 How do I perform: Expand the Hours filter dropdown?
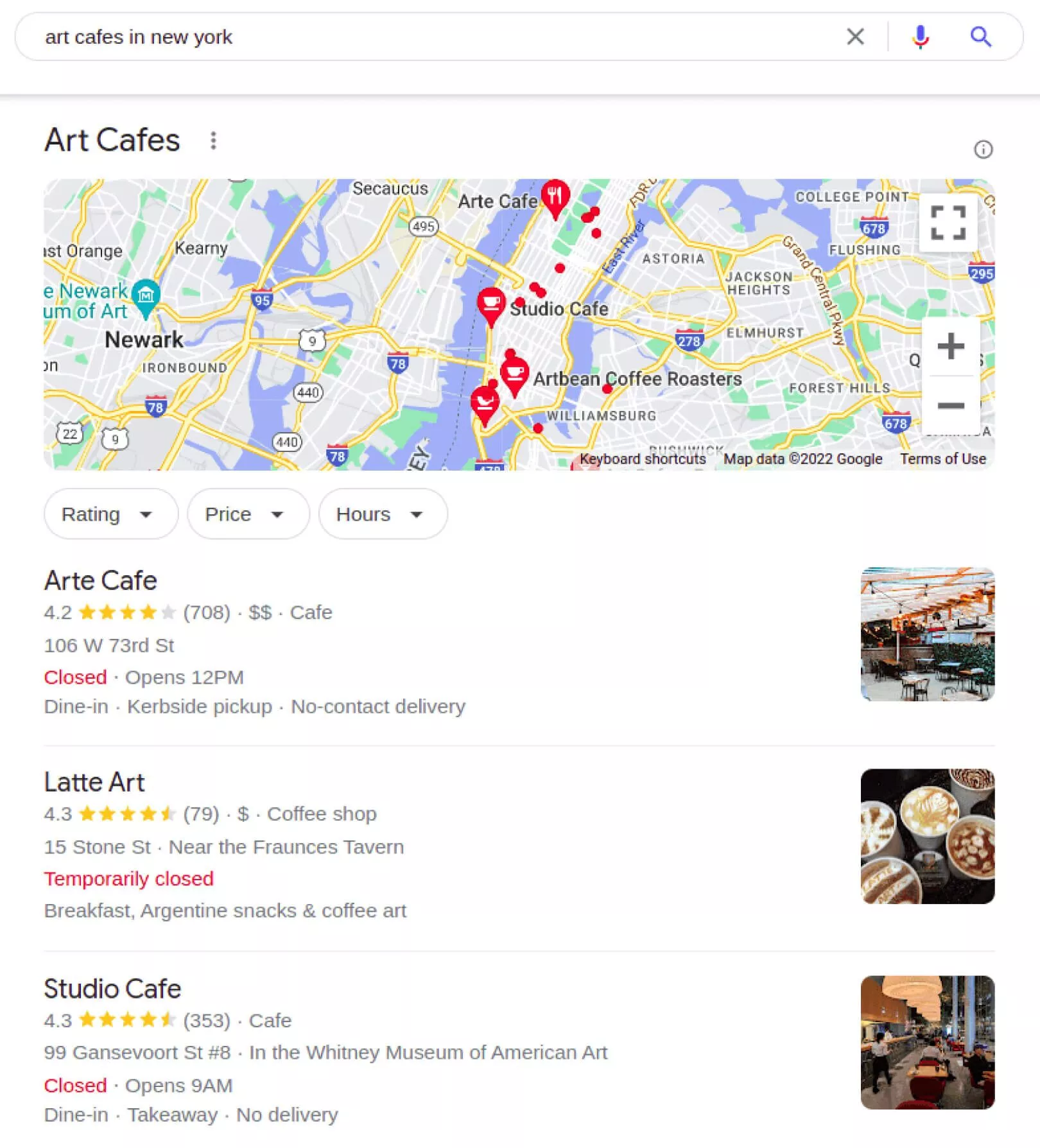click(x=383, y=514)
